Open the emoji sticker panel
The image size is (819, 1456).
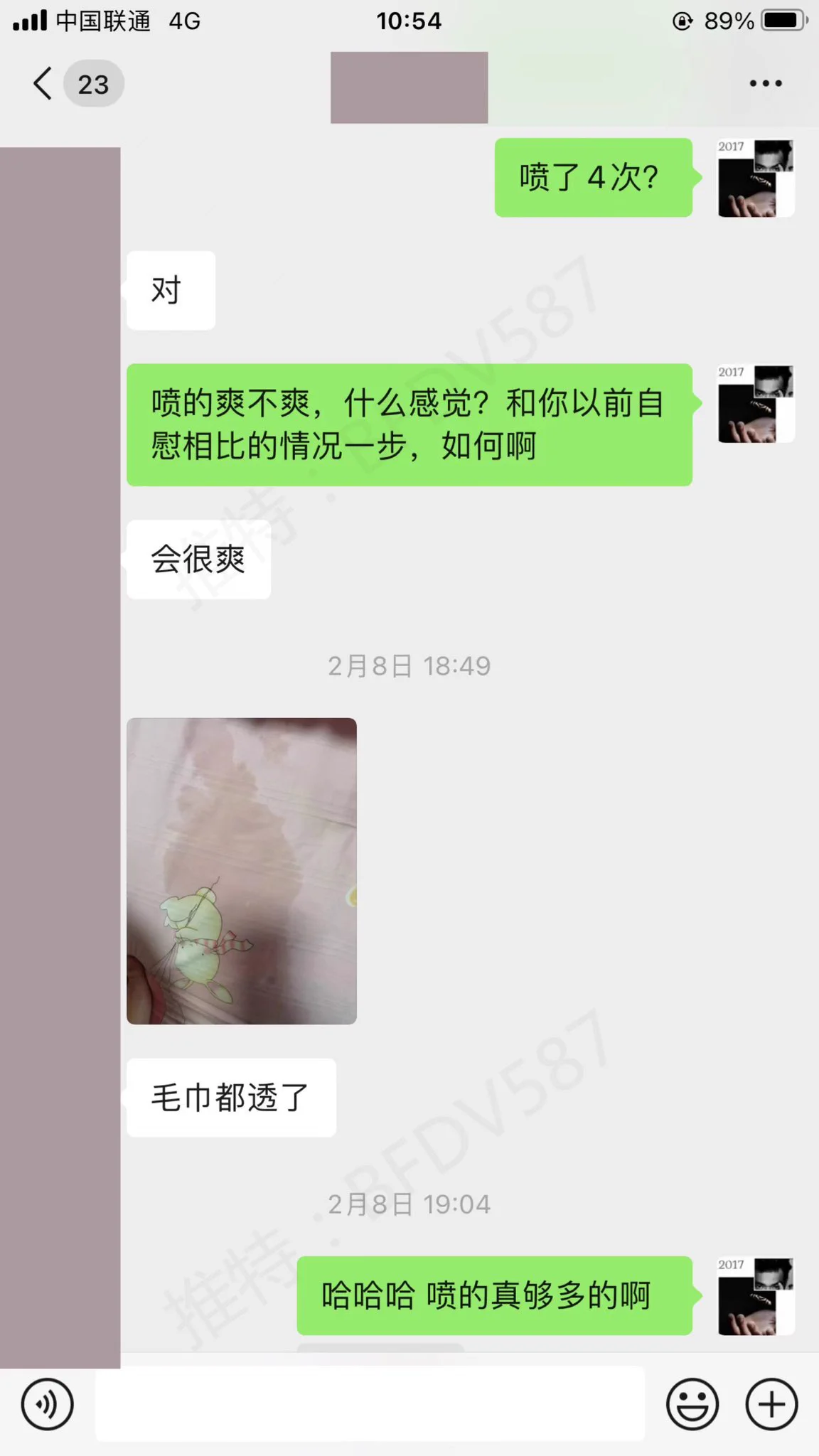[692, 1404]
